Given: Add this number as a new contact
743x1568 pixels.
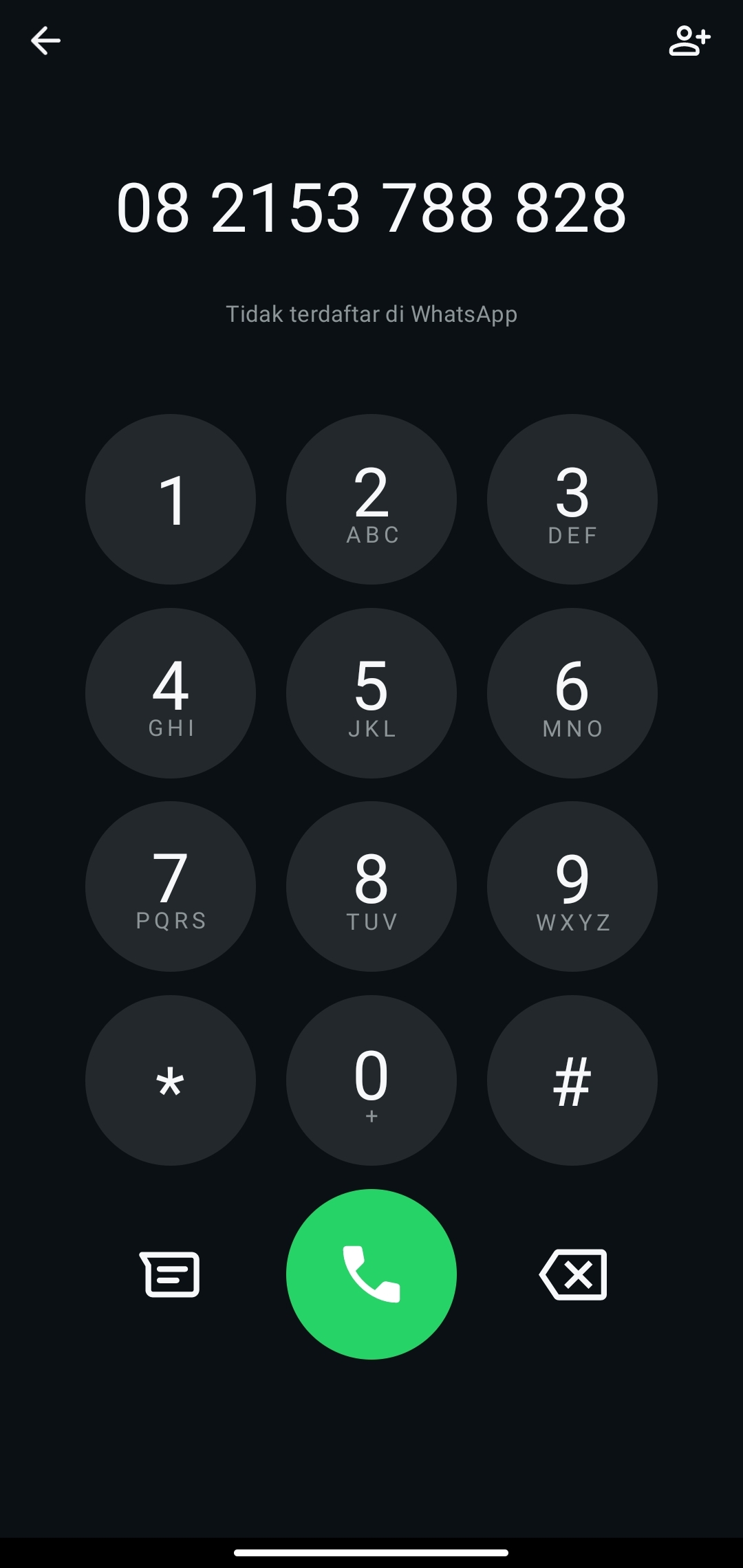Looking at the screenshot, I should [689, 41].
